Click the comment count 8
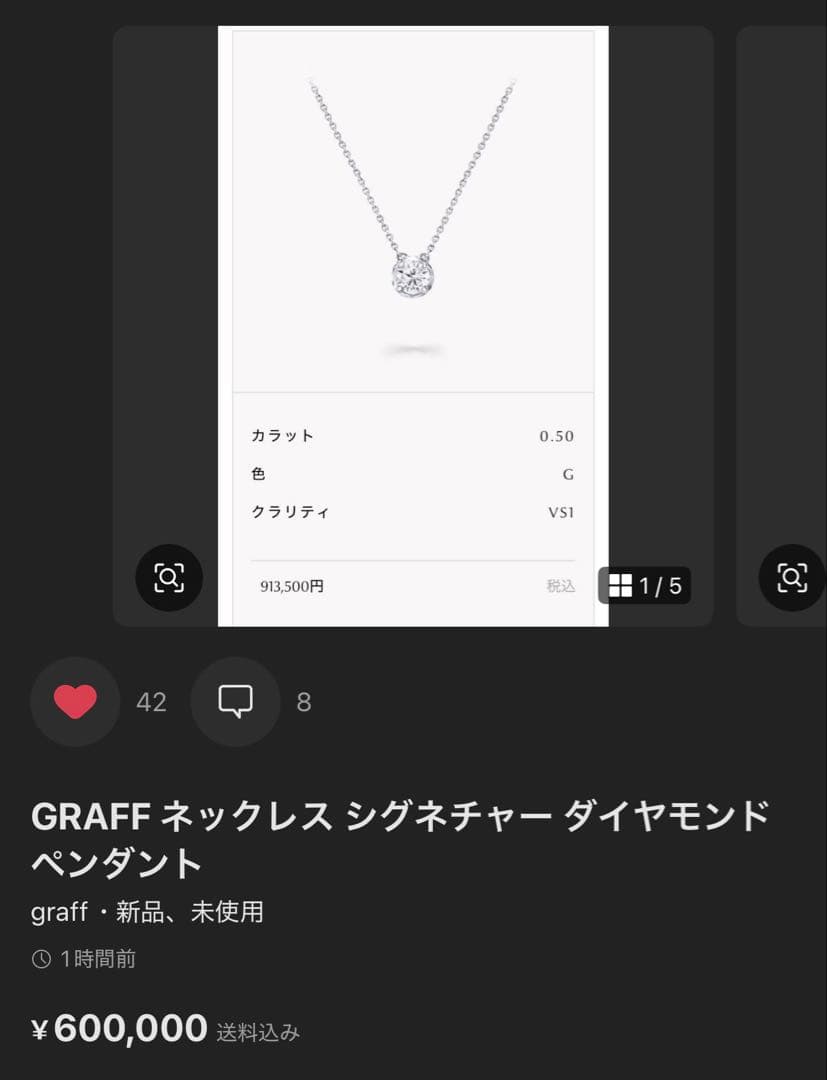The width and height of the screenshot is (827, 1080). click(304, 702)
